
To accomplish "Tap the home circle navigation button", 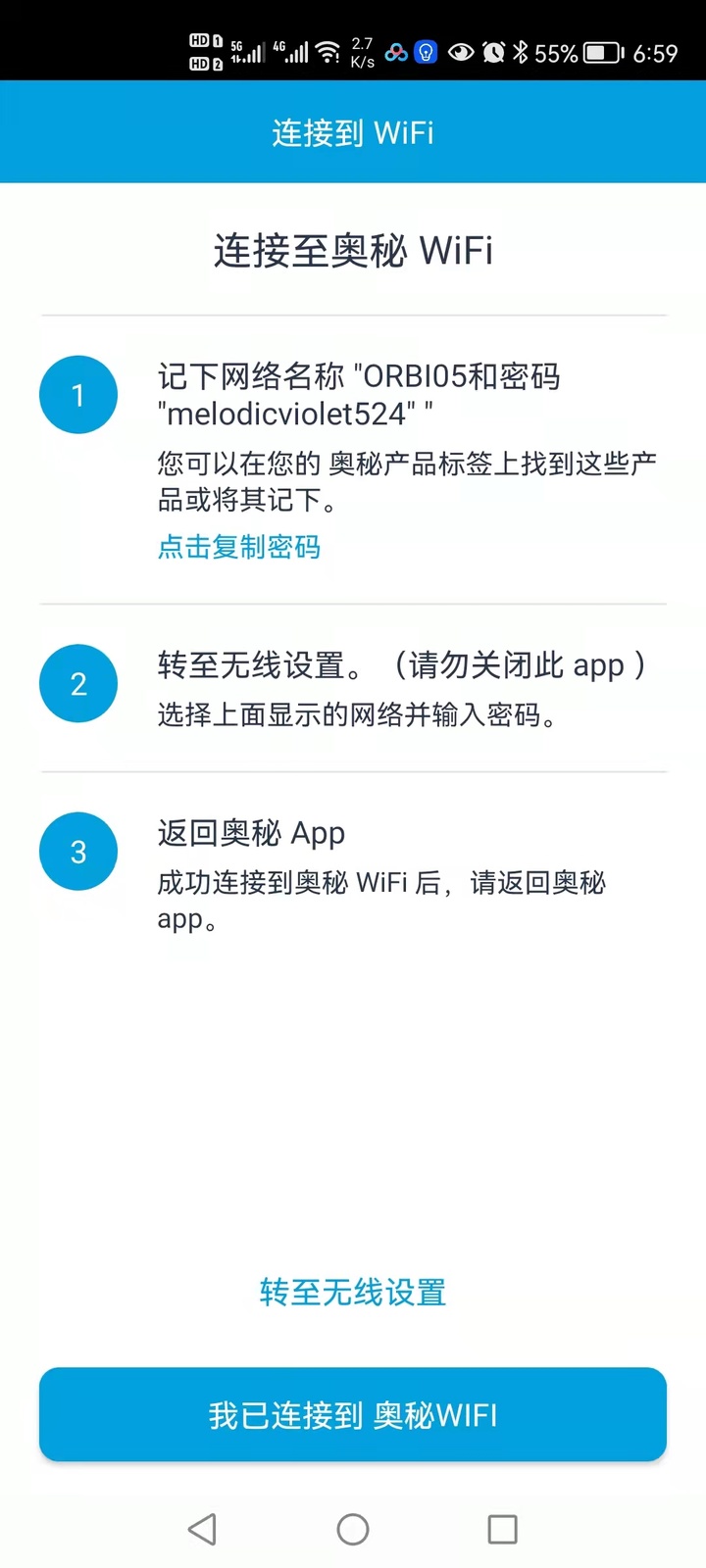I will point(352,1528).
